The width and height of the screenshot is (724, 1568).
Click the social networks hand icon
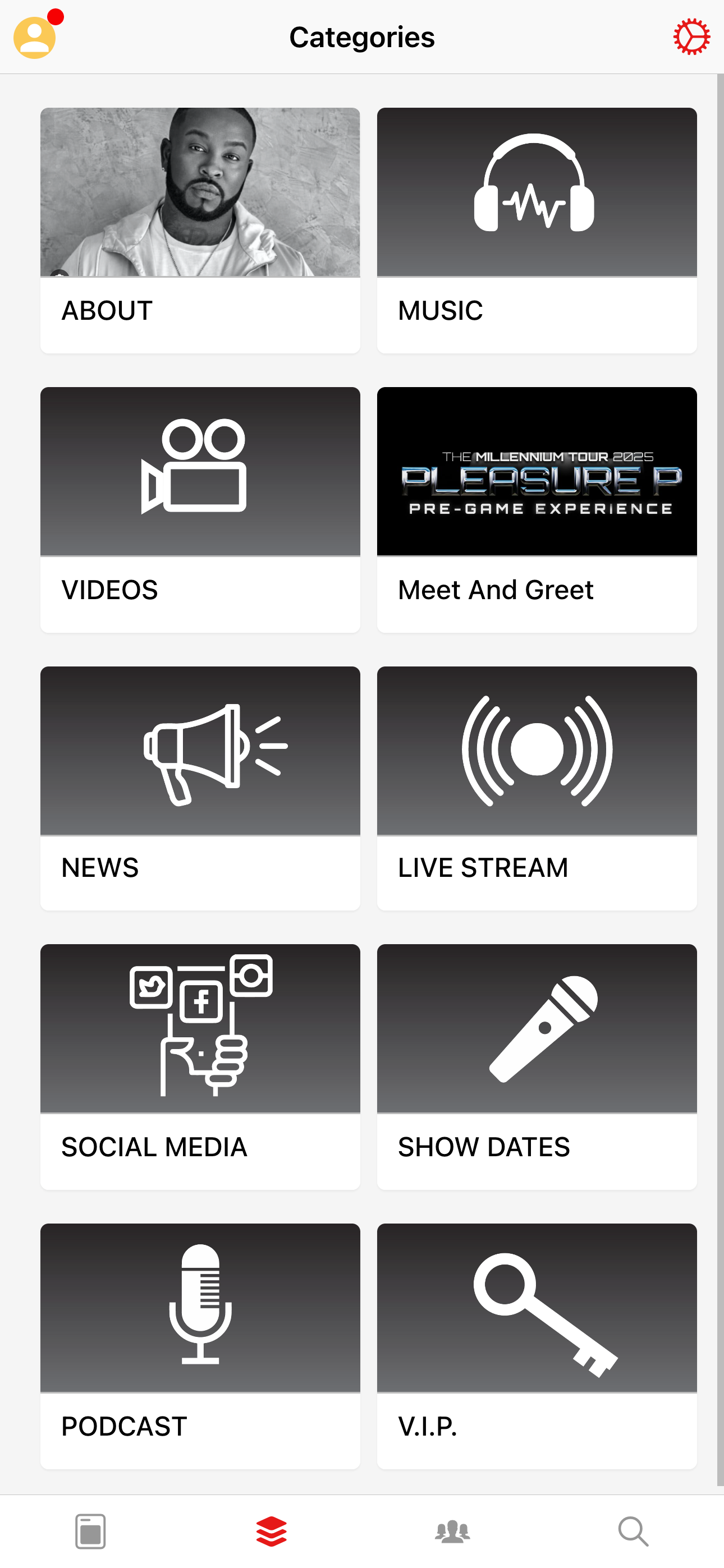tap(200, 1029)
